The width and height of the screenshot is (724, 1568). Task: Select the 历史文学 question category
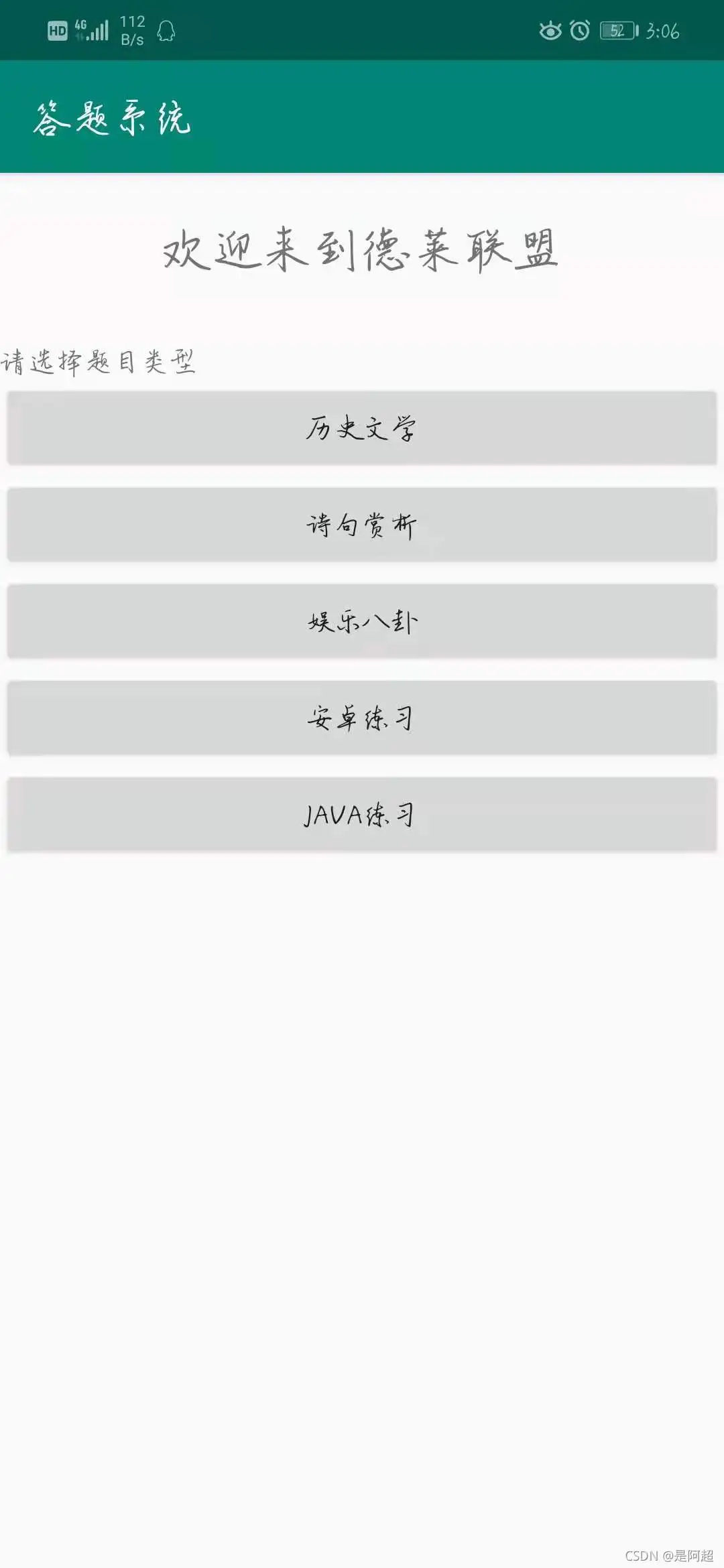362,428
